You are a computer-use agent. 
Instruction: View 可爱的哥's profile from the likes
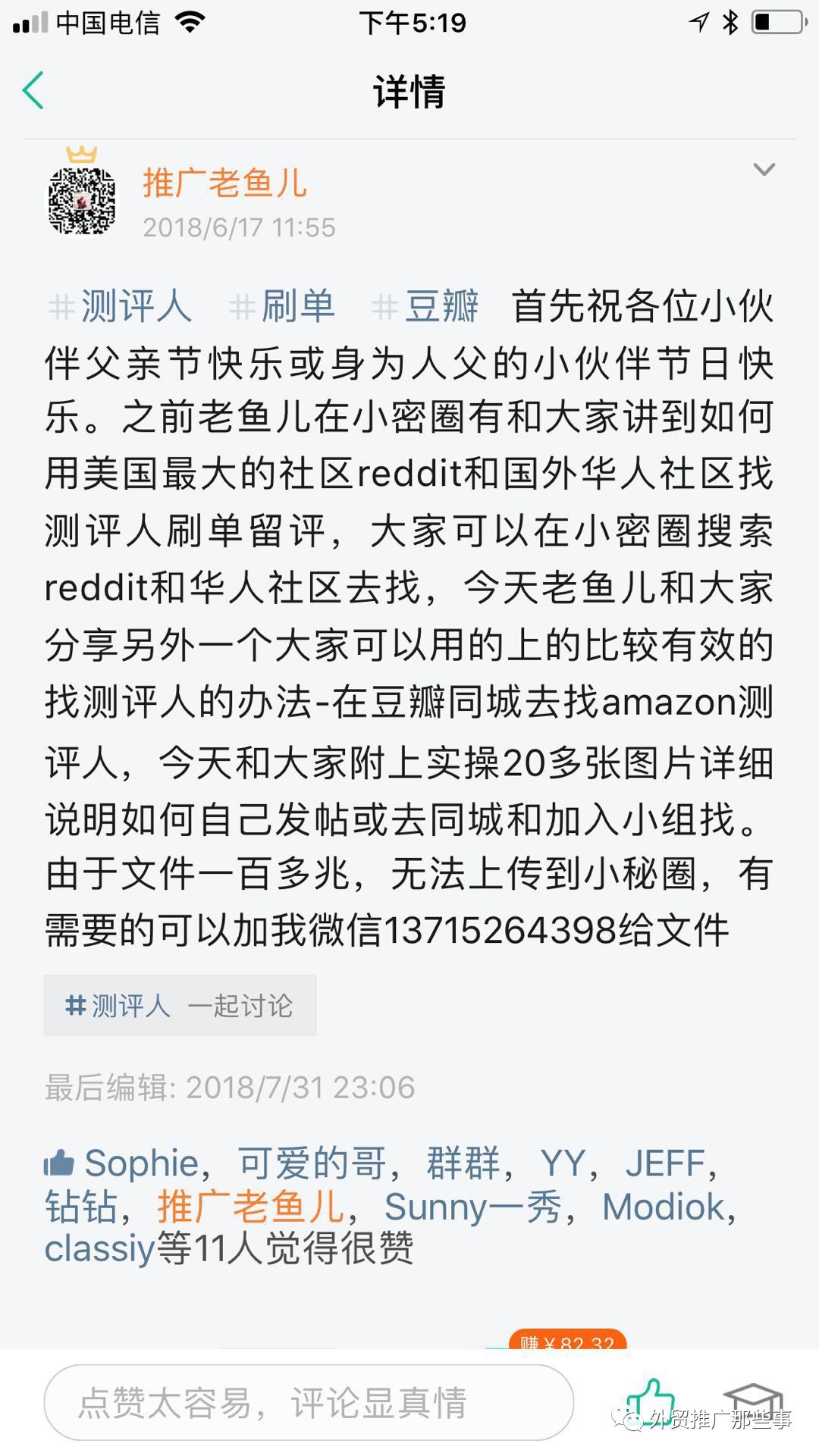[x=312, y=1163]
